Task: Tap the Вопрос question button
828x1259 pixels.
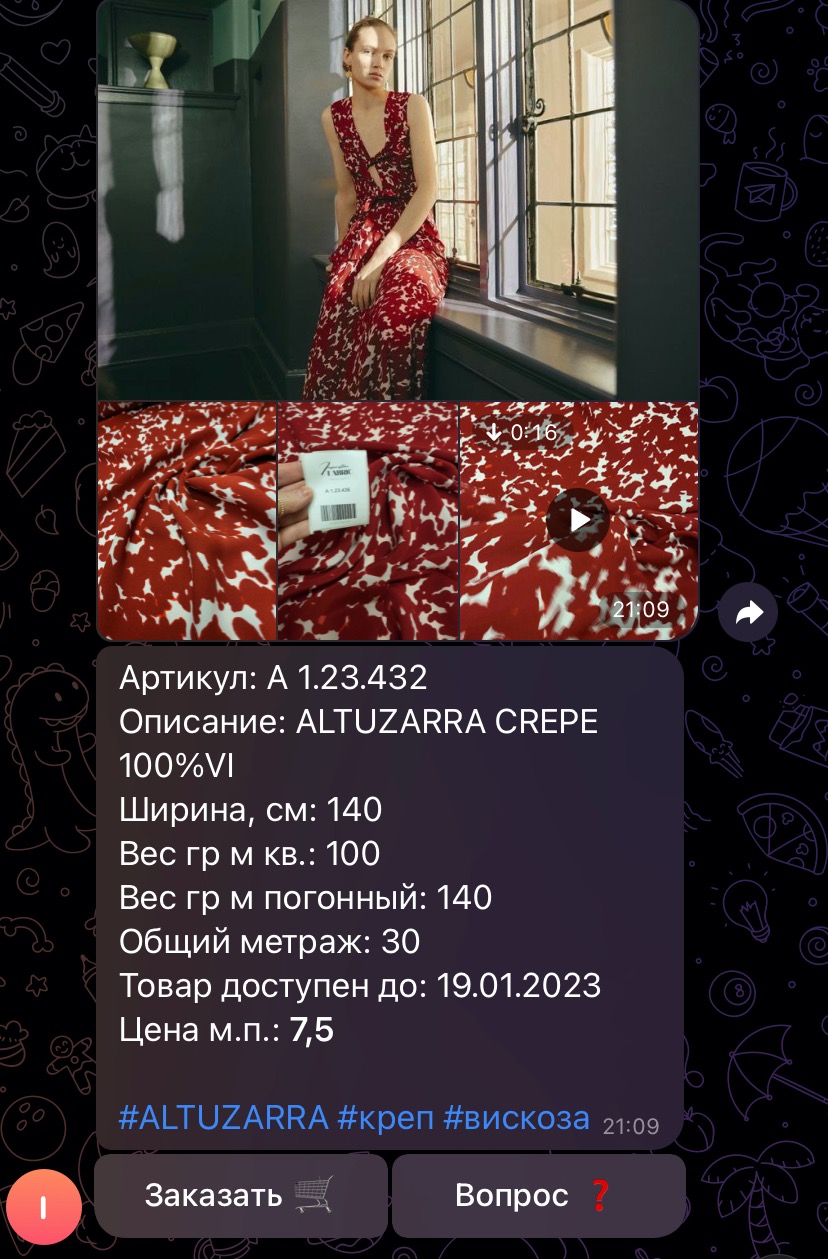Action: tap(538, 1195)
